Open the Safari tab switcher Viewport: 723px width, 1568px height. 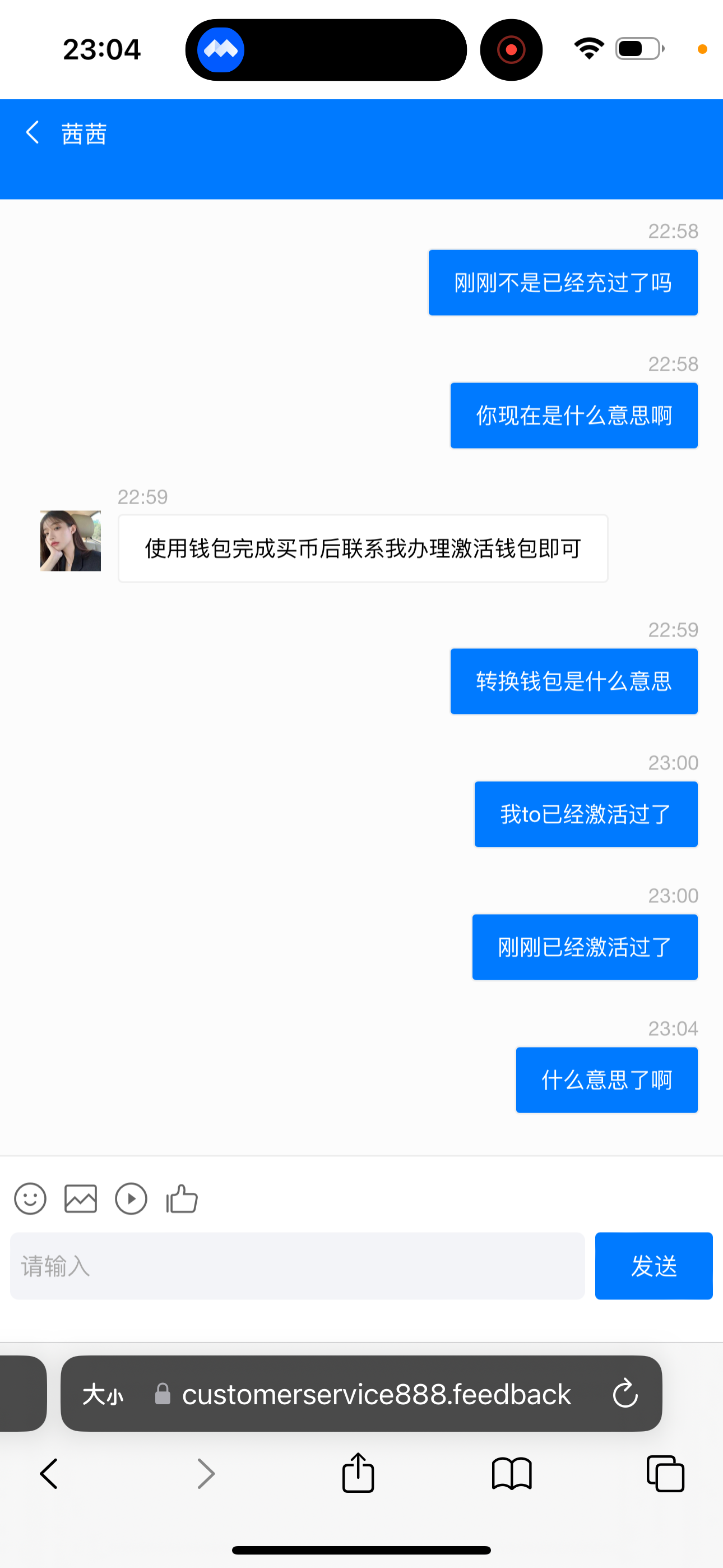[665, 1473]
